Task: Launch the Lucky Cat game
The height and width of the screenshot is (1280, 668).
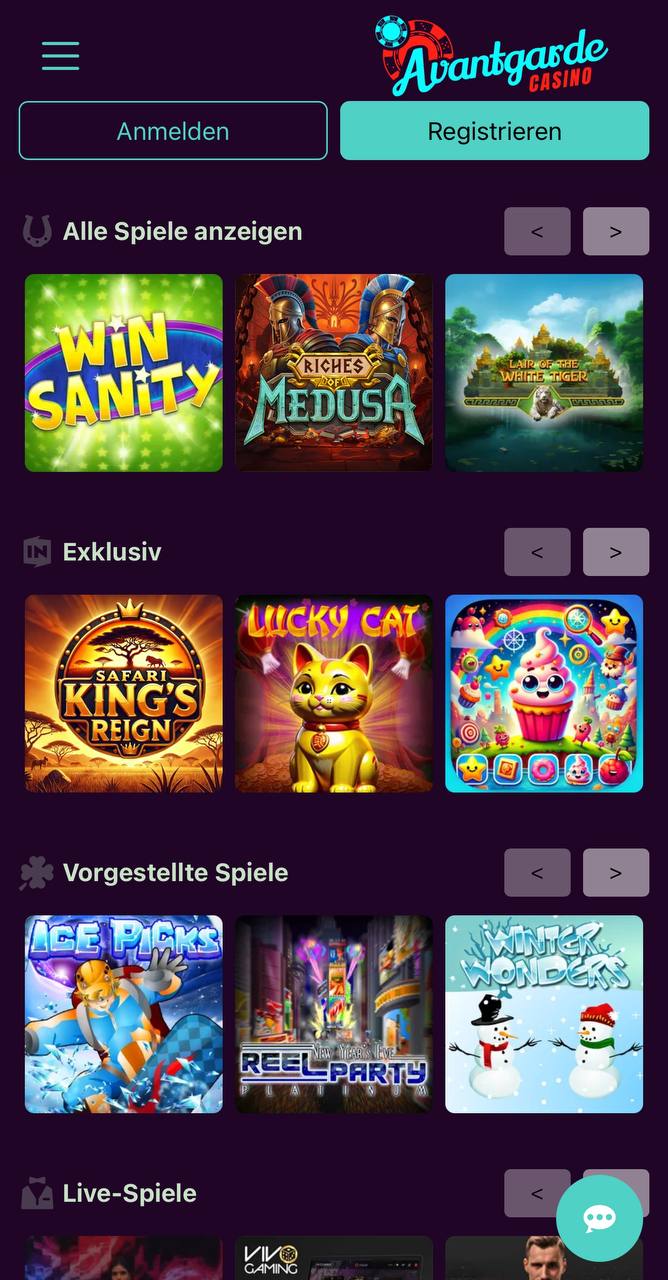Action: [x=334, y=694]
